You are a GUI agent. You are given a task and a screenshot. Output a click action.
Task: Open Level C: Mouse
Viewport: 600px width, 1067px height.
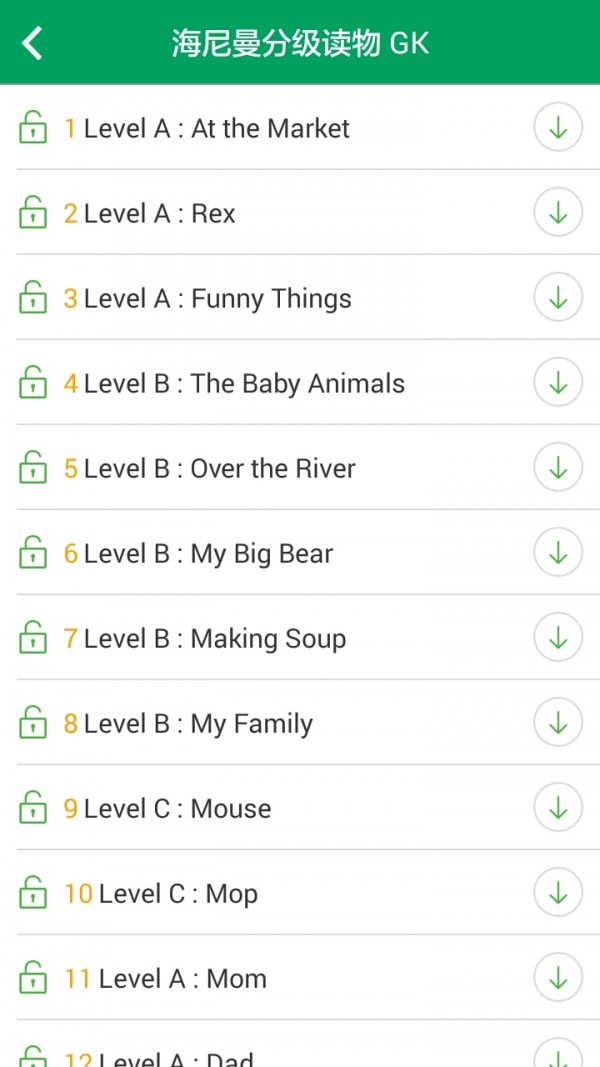pos(177,808)
